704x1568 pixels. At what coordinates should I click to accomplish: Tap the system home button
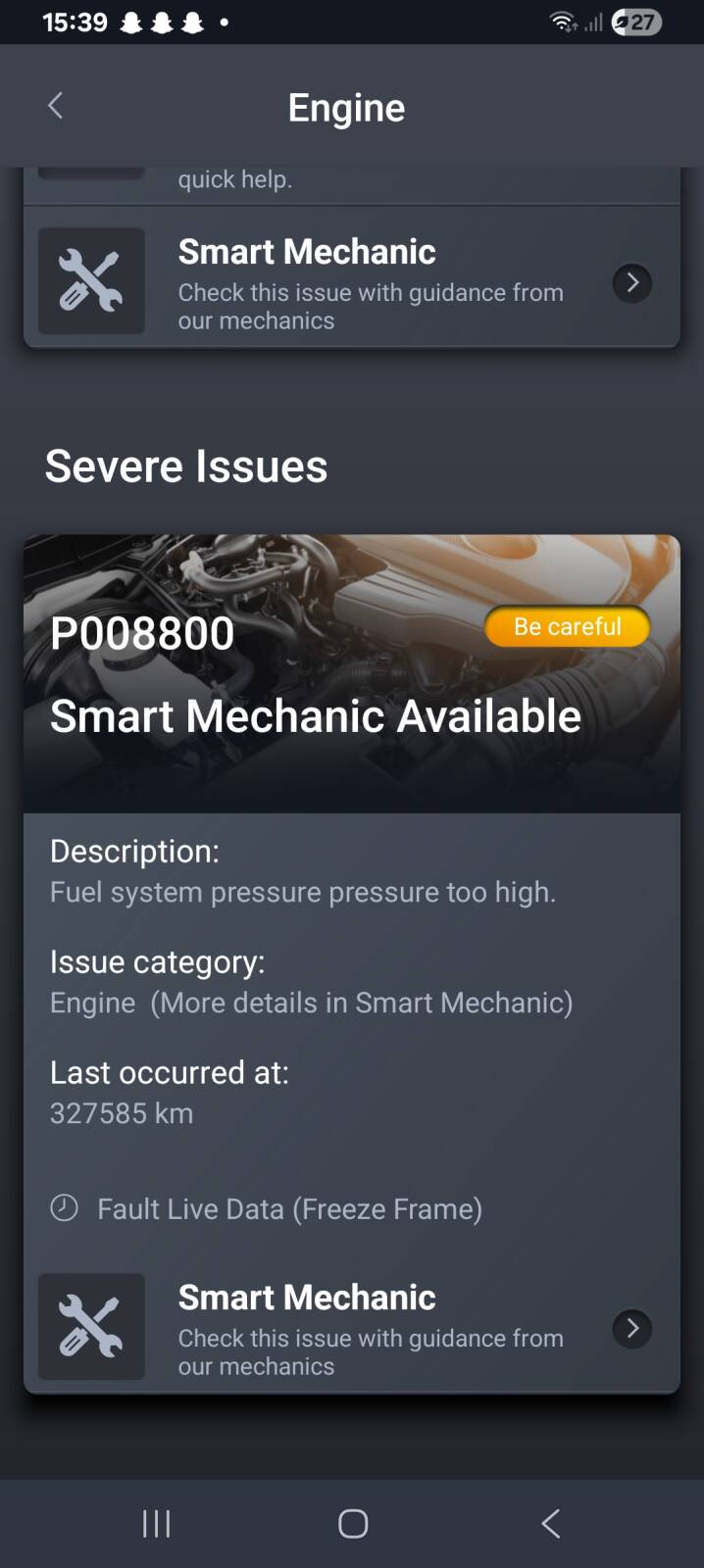coord(352,1523)
